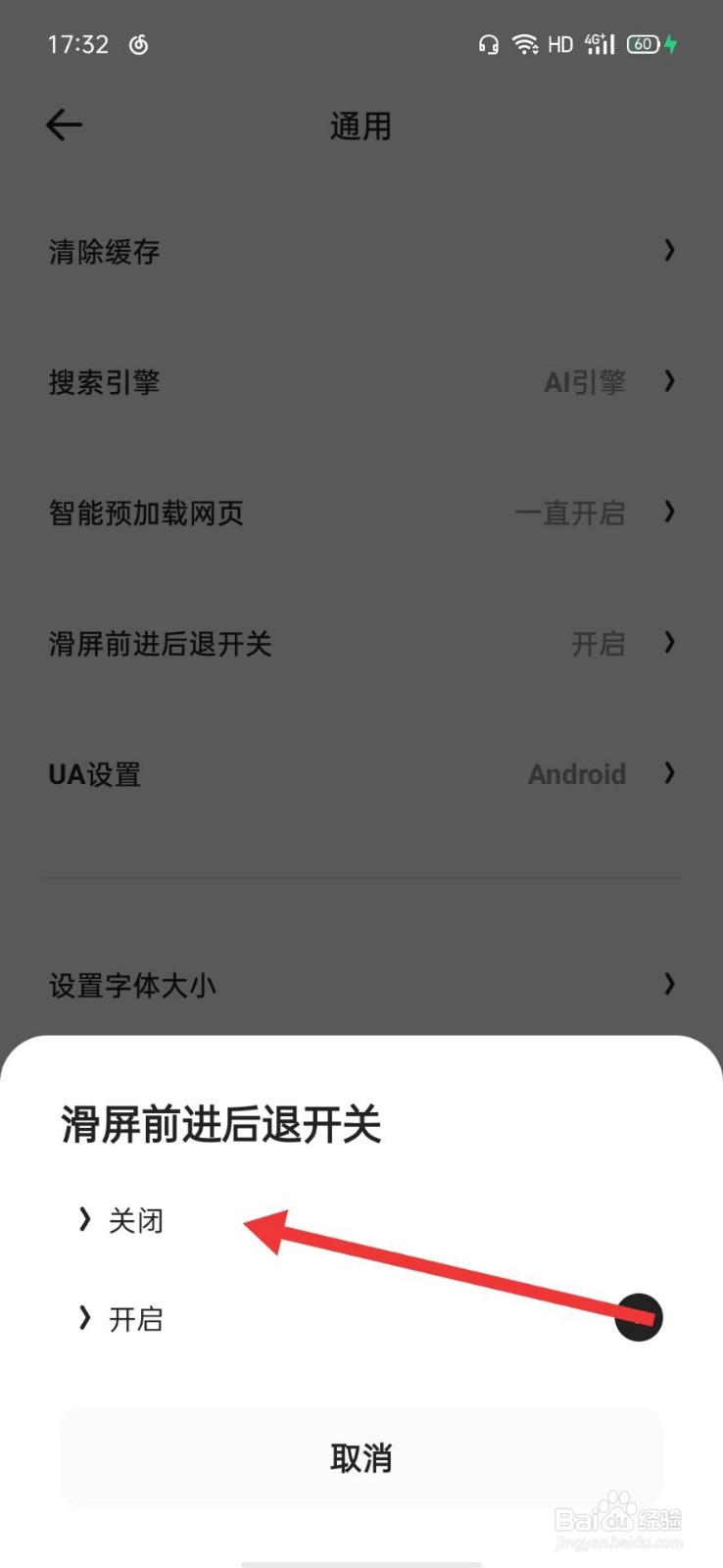This screenshot has height=1568, width=723.
Task: Open the 搜索引擎 selection showing AI引擎
Action: [x=361, y=382]
